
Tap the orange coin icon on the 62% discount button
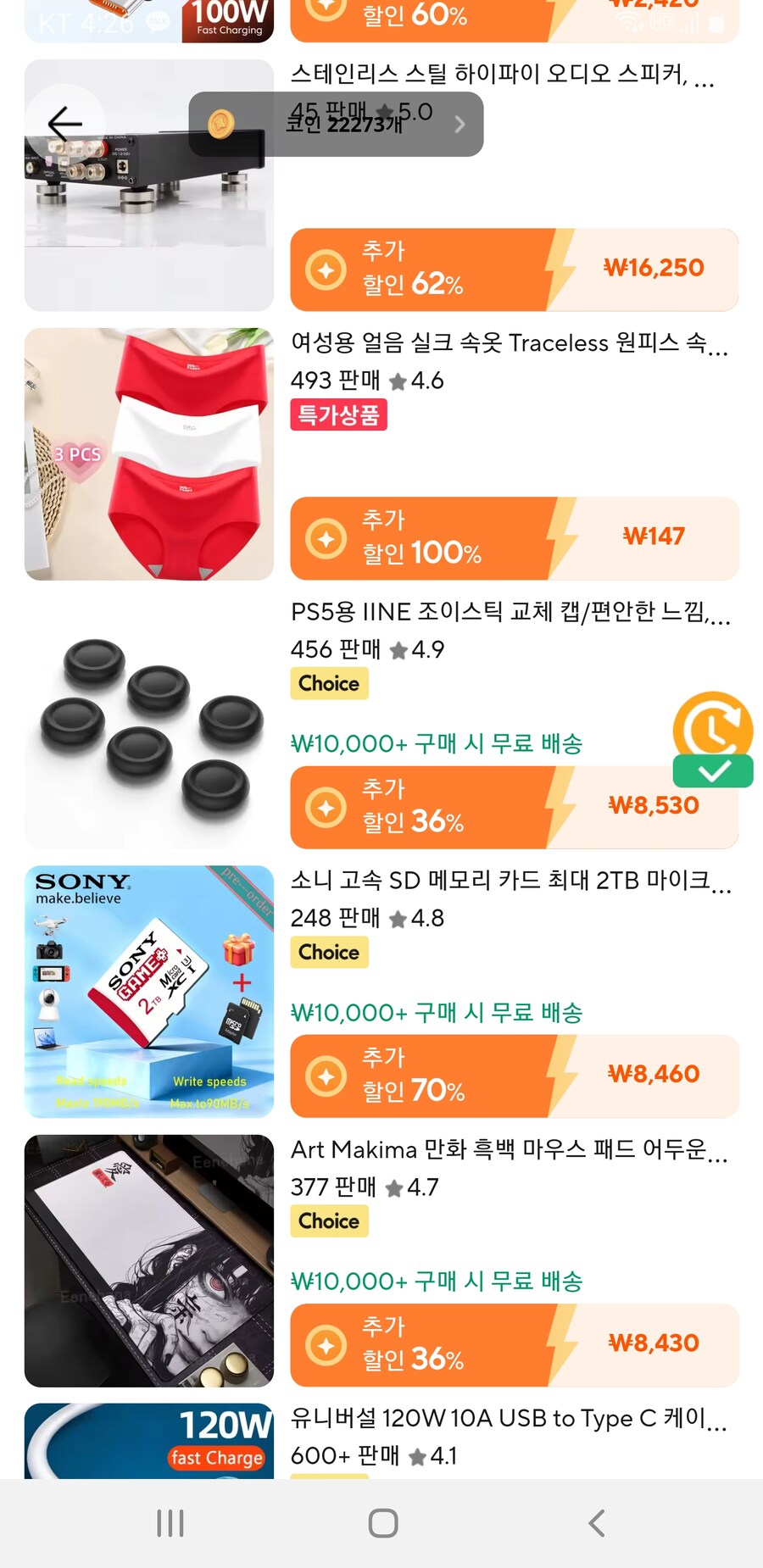(325, 269)
